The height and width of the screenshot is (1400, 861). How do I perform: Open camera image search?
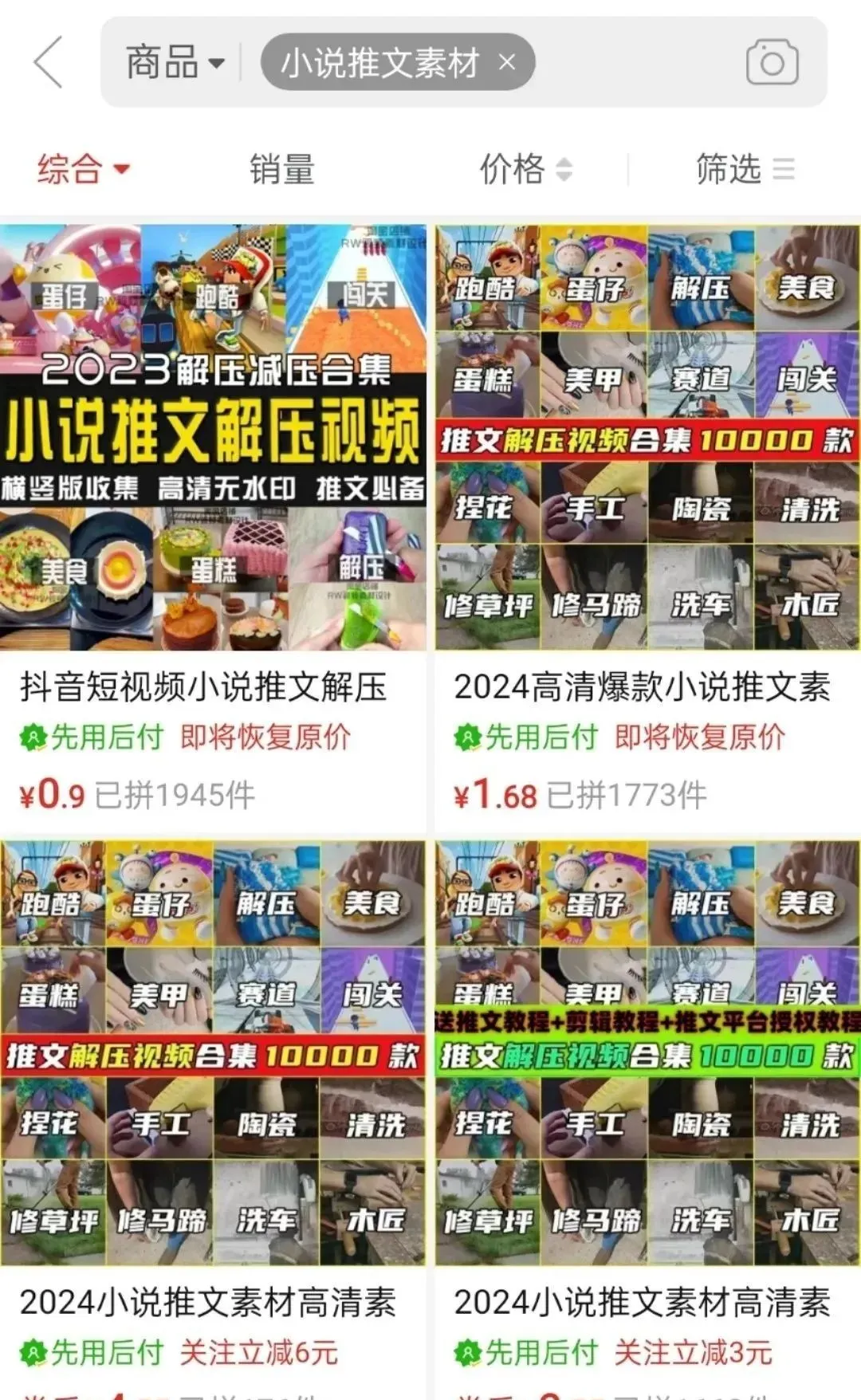(x=772, y=62)
